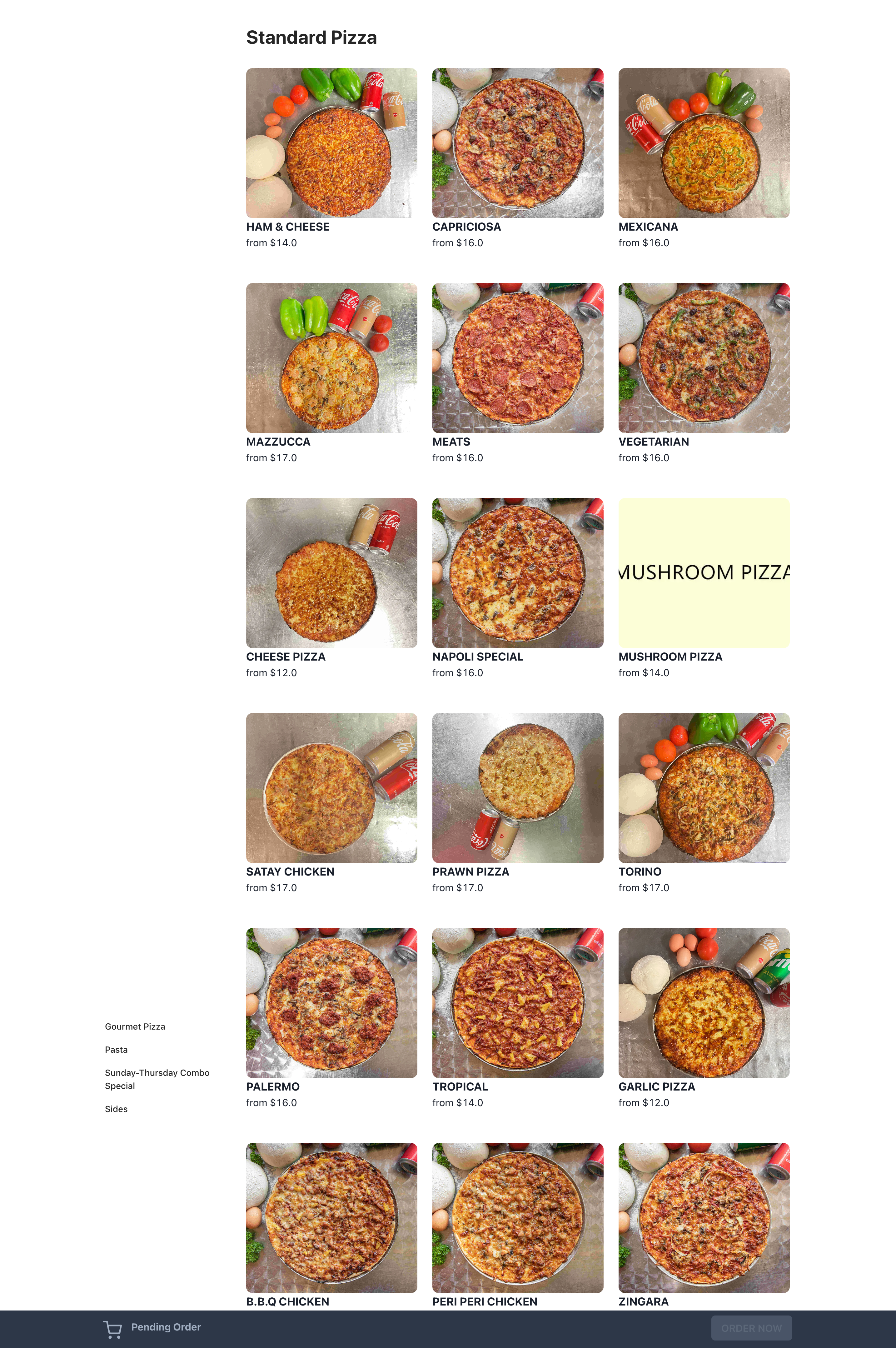Select the Torino pizza

tap(704, 787)
